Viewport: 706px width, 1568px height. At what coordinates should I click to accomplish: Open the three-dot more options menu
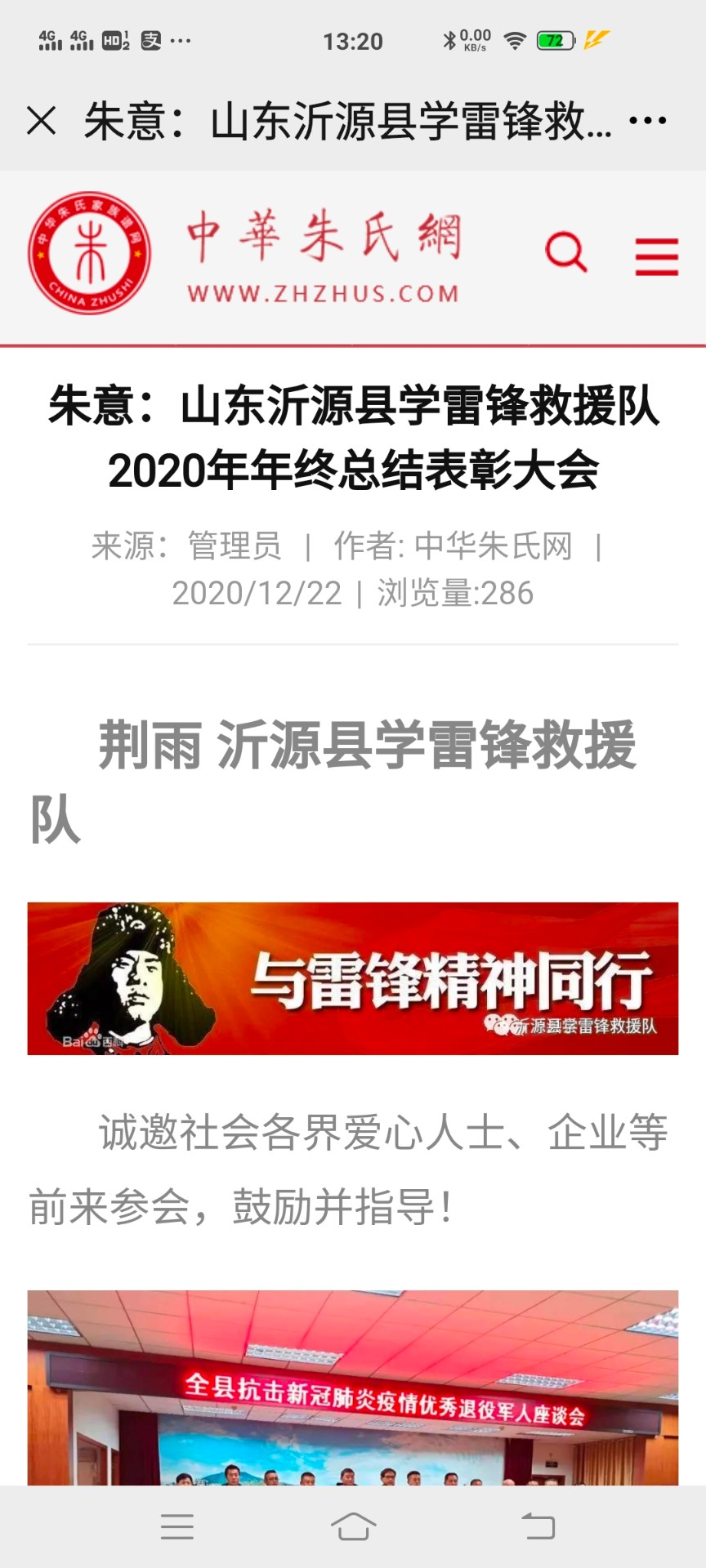(x=647, y=122)
